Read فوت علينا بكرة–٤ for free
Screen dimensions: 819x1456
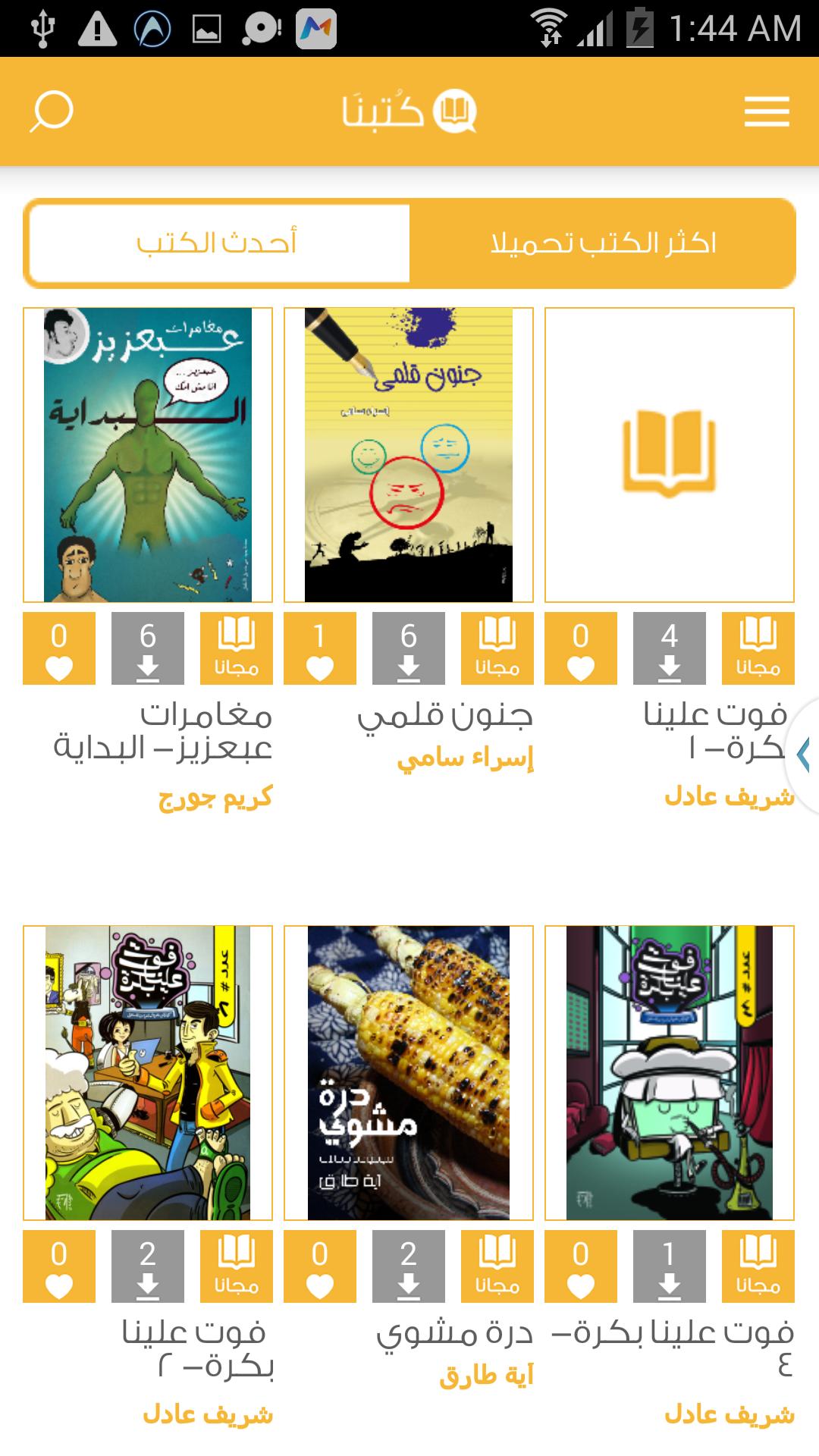[x=758, y=1266]
